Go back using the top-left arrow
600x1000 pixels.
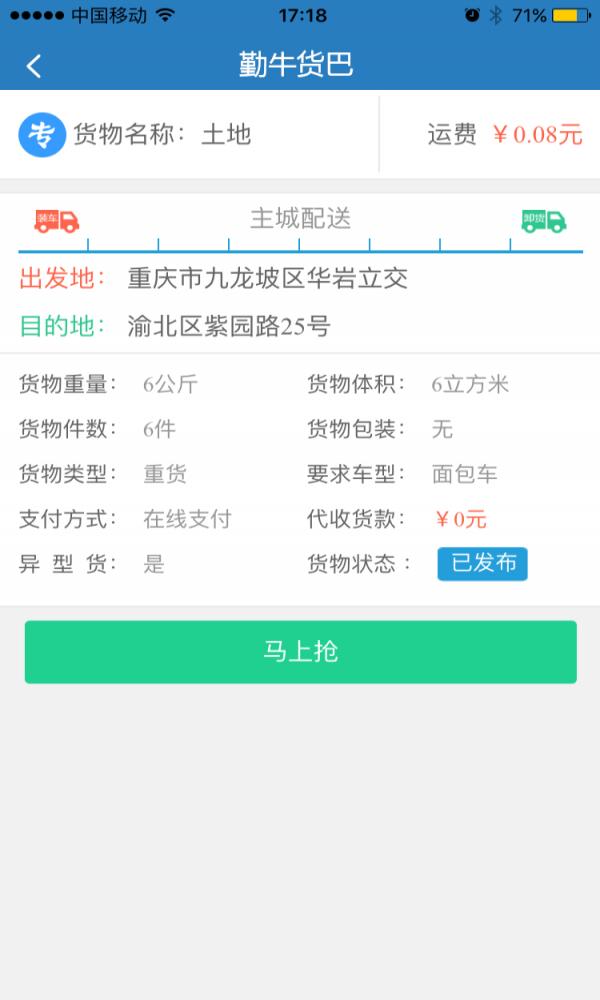click(34, 66)
